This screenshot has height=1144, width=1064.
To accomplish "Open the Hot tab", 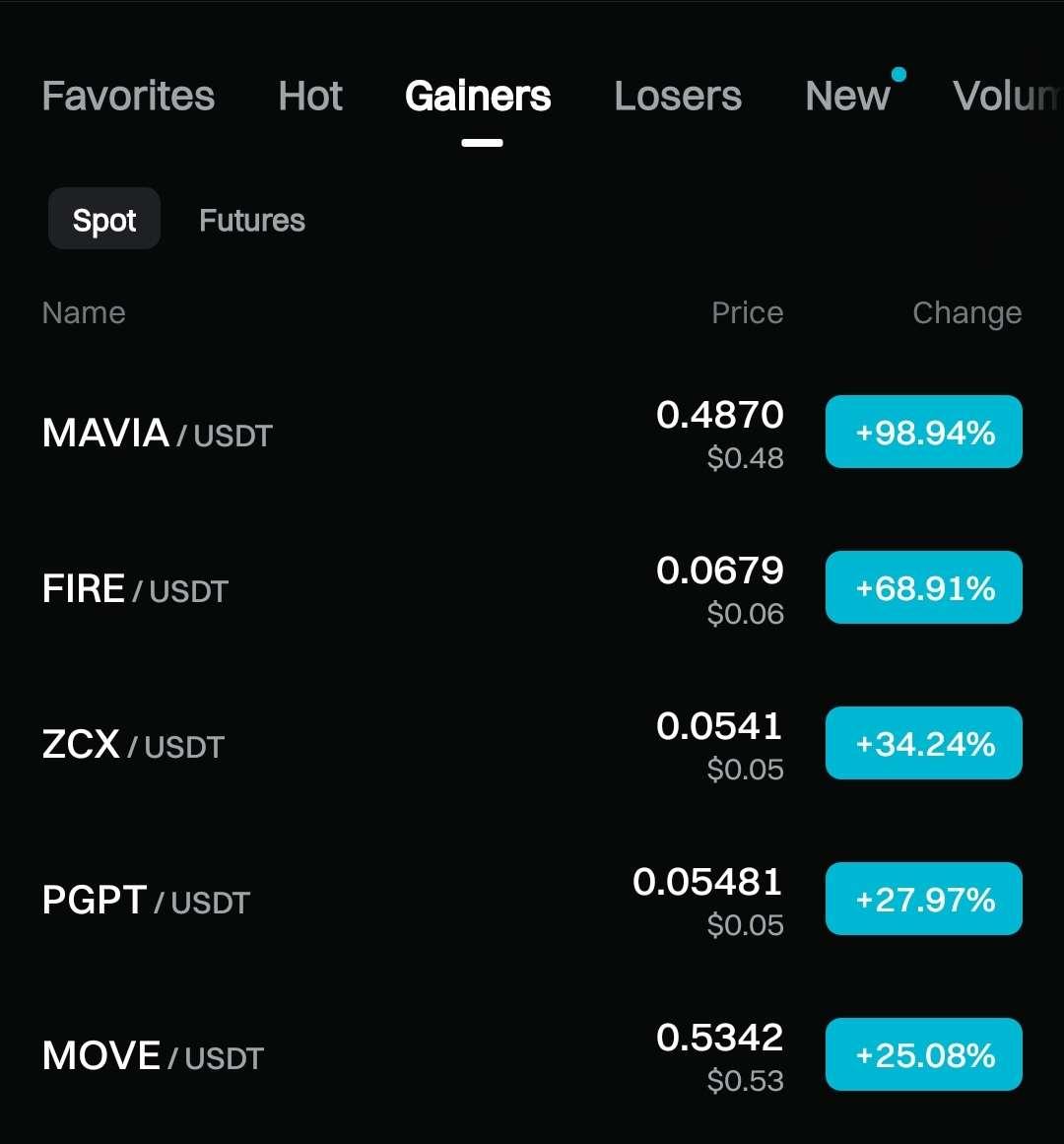I will click(310, 97).
